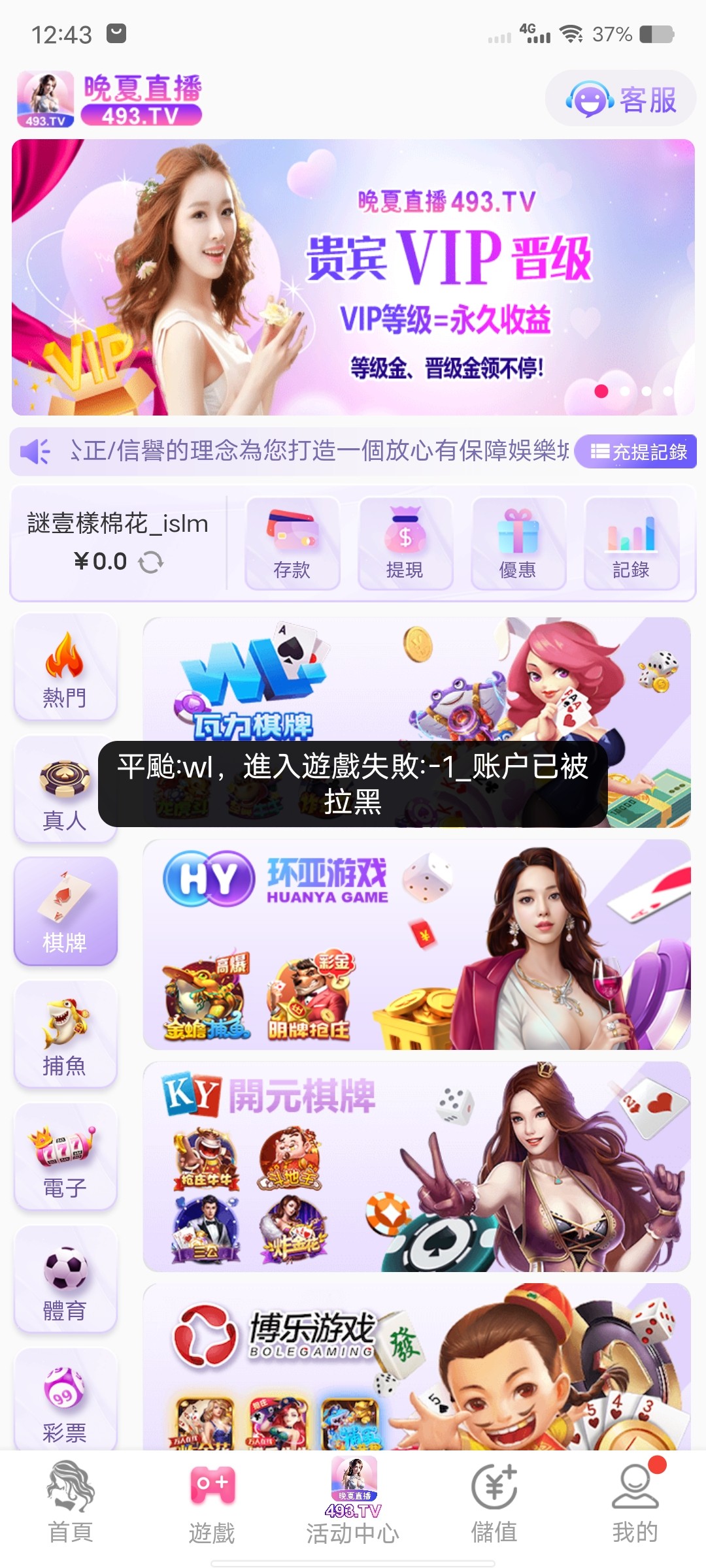This screenshot has height=1568, width=706.
Task: Select the 捕魚 category
Action: (x=65, y=1035)
